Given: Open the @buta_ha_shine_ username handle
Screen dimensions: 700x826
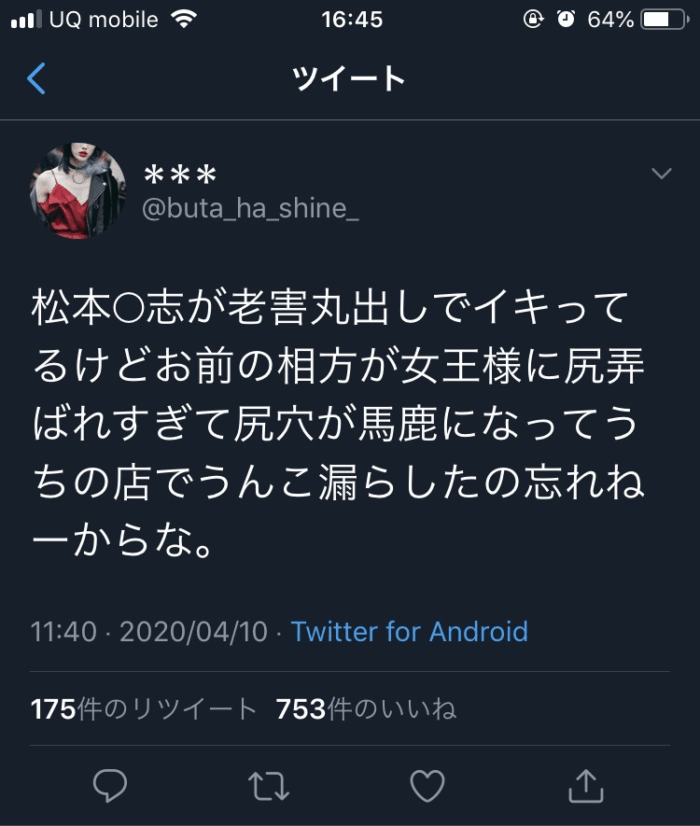Looking at the screenshot, I should pos(250,209).
